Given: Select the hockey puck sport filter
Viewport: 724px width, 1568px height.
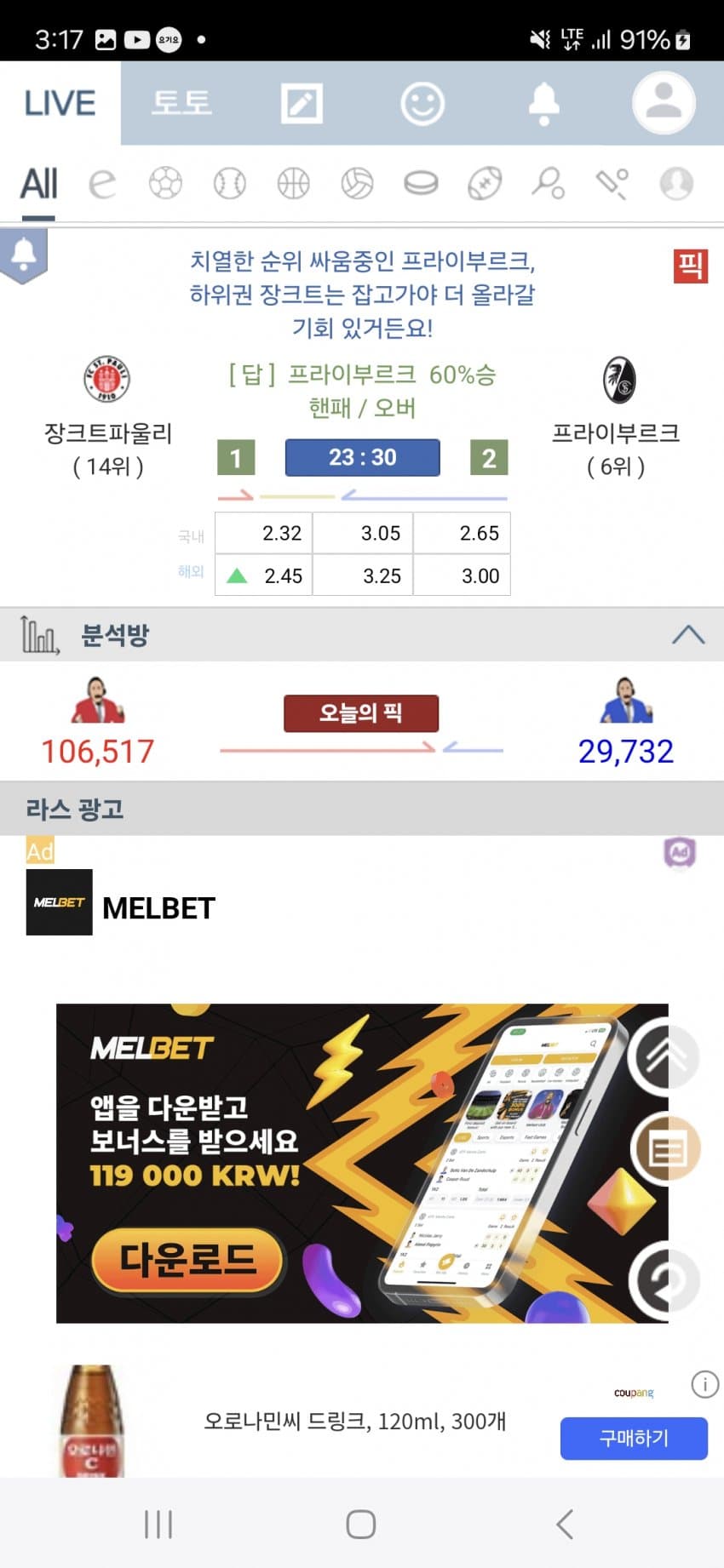Looking at the screenshot, I should [x=421, y=183].
